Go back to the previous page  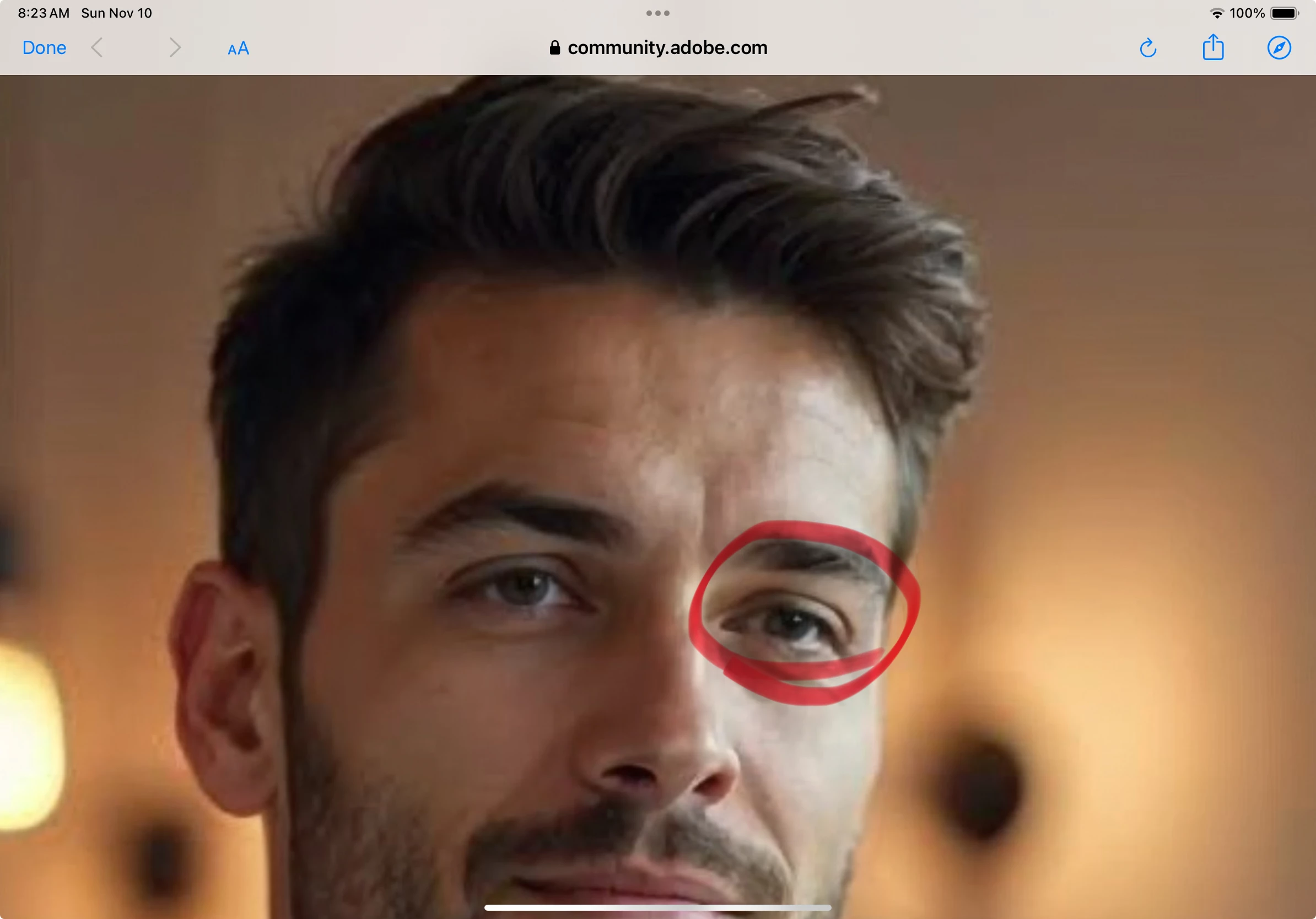pos(98,47)
